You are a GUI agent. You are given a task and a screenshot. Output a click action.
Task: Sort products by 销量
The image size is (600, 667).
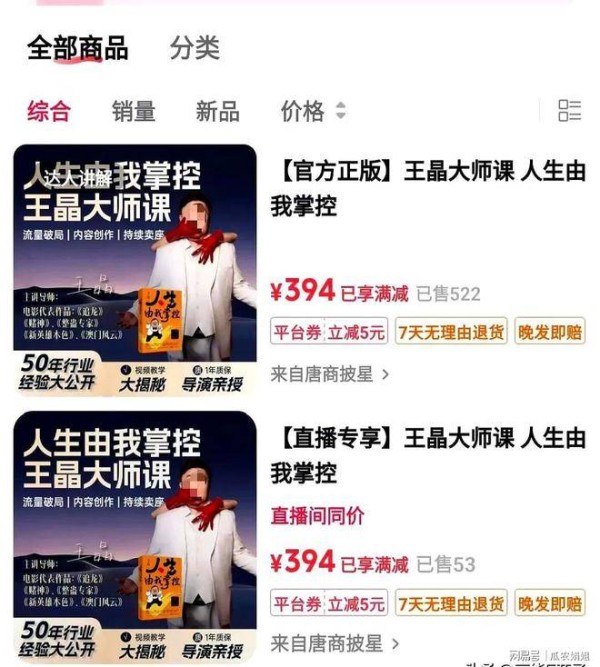point(133,111)
